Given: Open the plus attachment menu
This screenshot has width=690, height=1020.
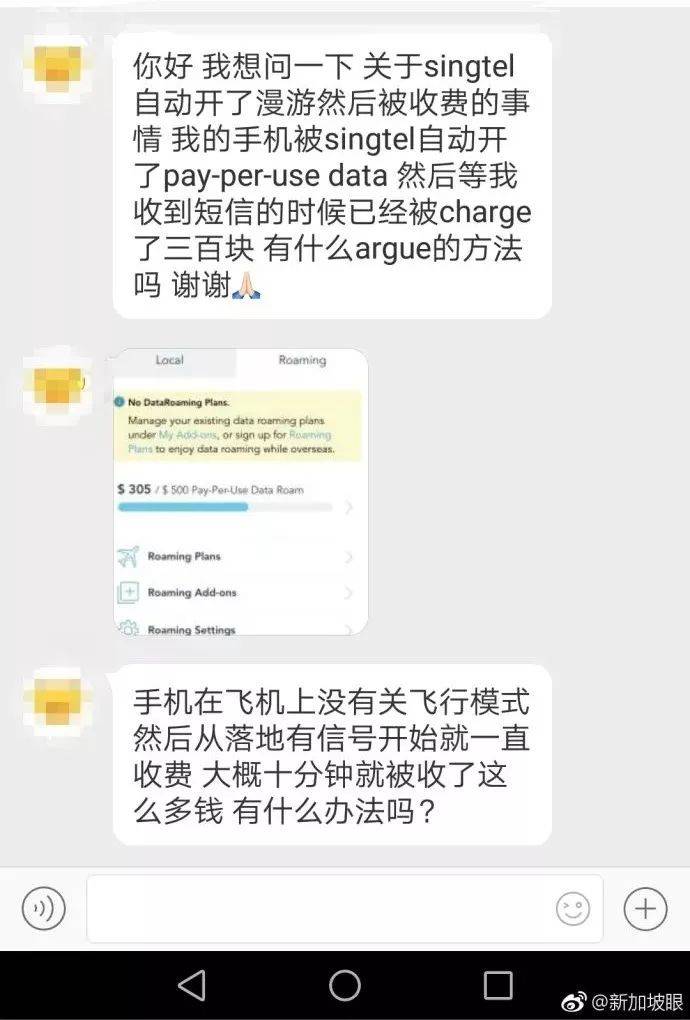Looking at the screenshot, I should 645,909.
